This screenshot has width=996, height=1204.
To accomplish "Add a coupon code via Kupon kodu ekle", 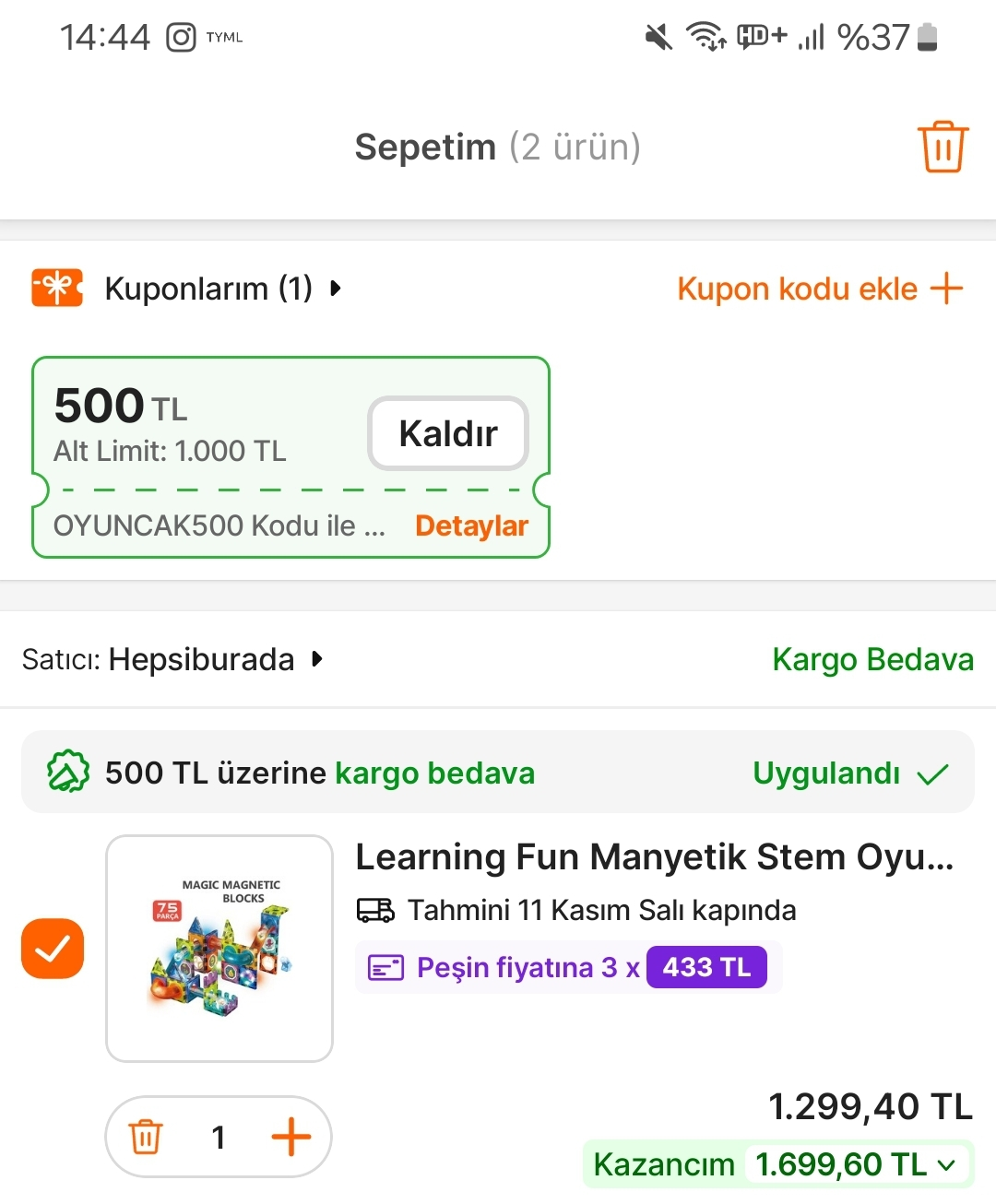I will tap(819, 289).
